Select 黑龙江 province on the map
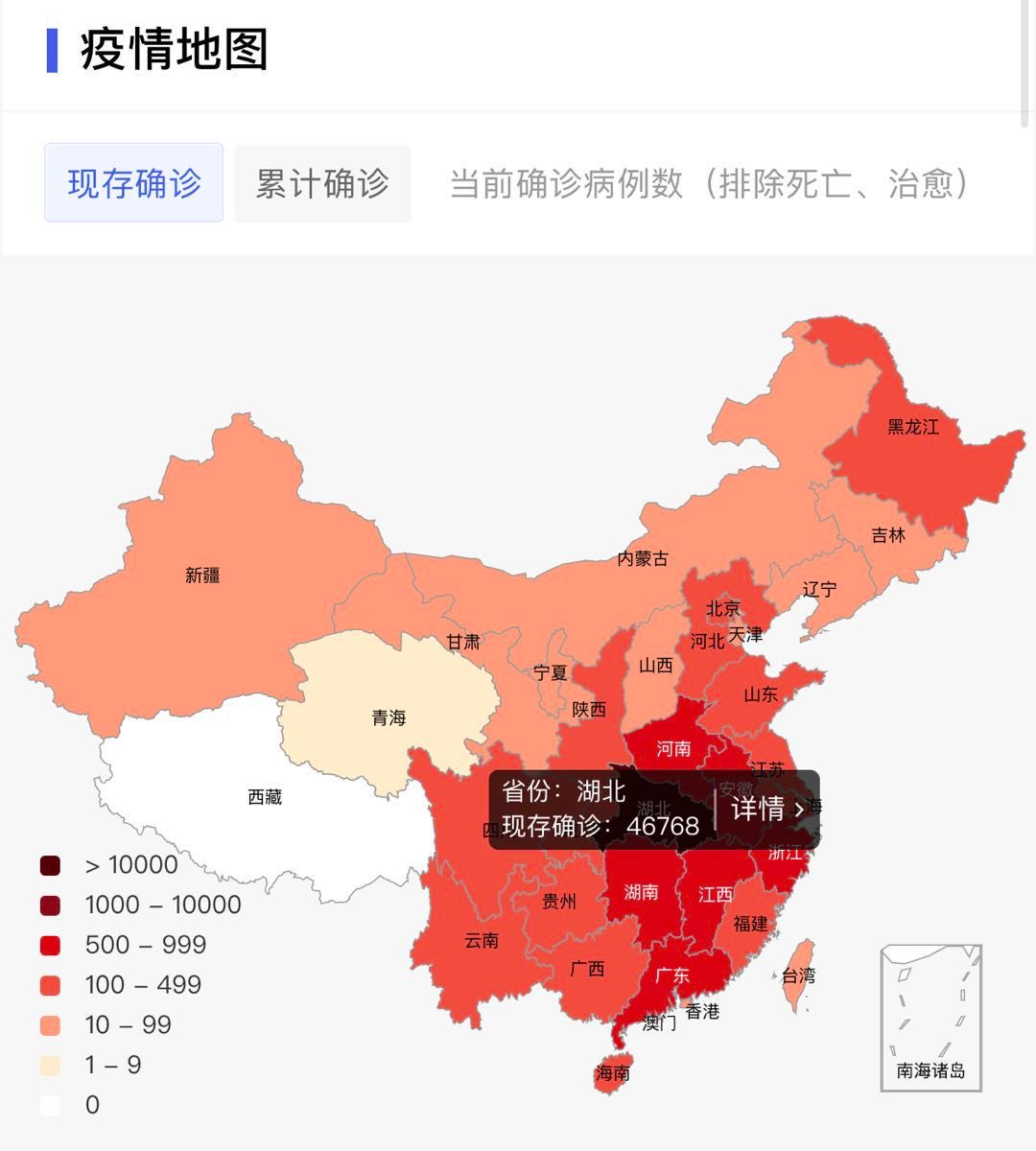The width and height of the screenshot is (1036, 1151). point(912,427)
